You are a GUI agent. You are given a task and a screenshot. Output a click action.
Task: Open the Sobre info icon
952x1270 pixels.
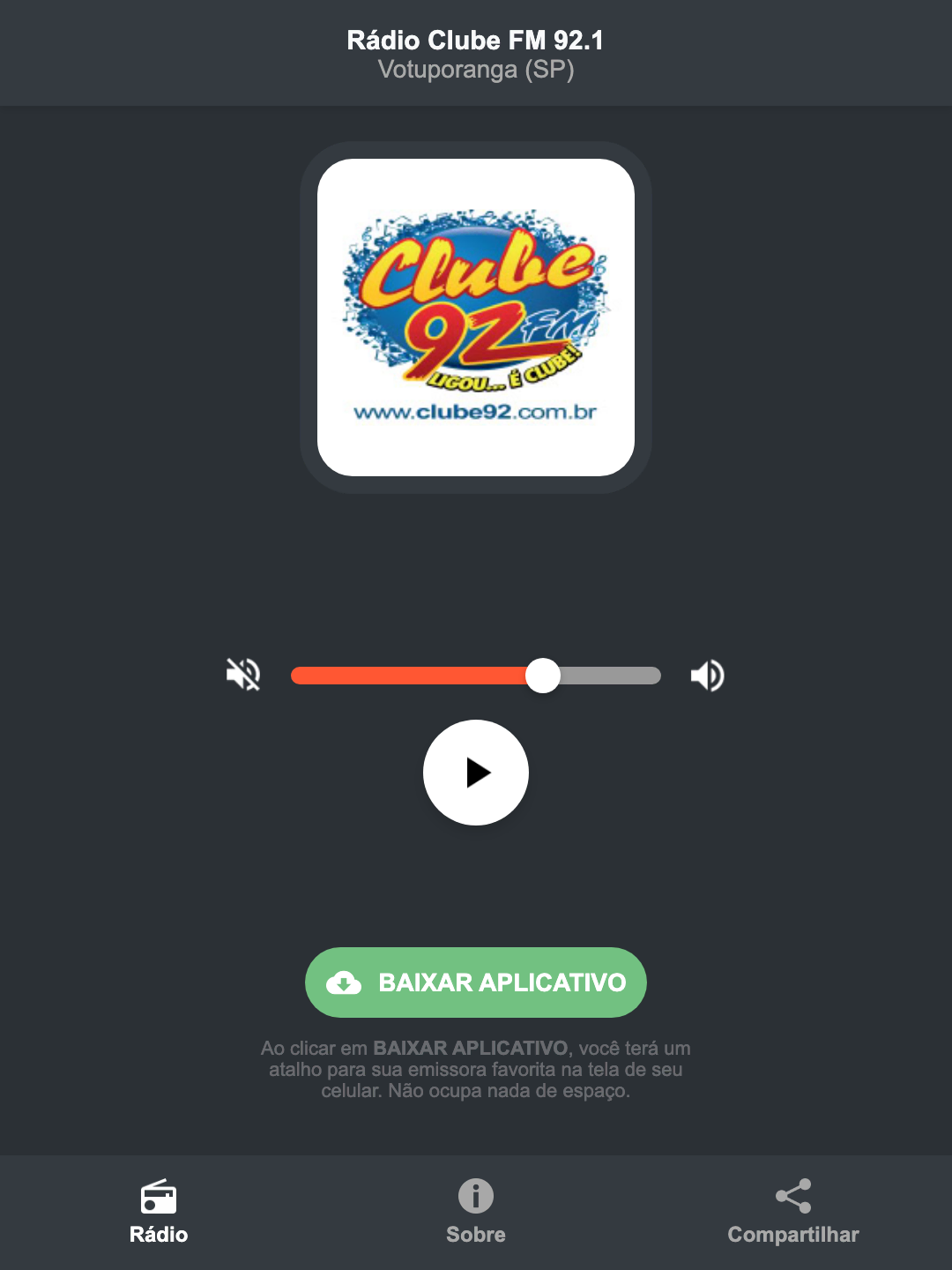[x=475, y=1198]
